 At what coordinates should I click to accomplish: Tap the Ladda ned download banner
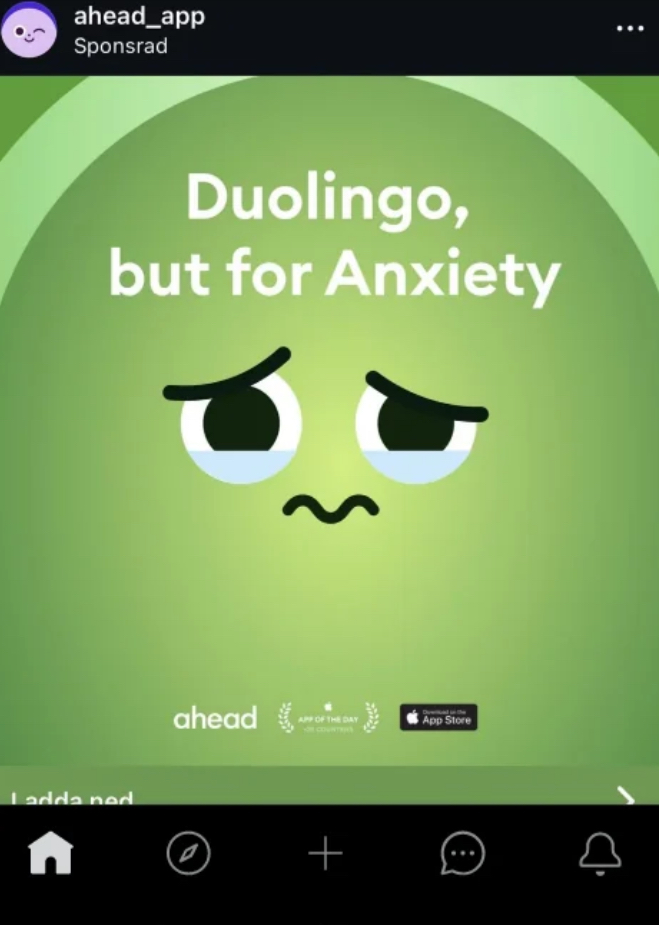tap(330, 791)
